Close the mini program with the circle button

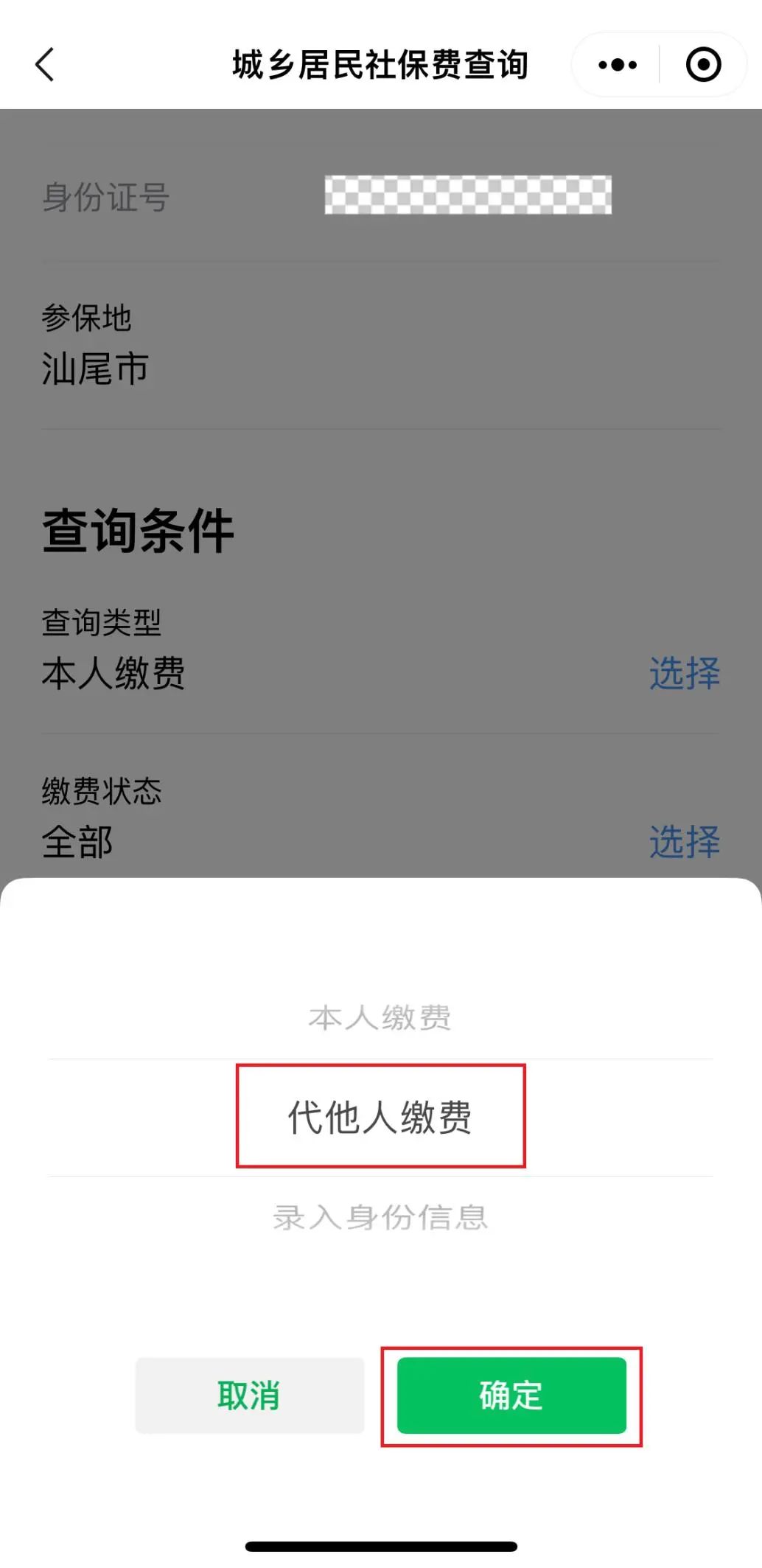(703, 65)
